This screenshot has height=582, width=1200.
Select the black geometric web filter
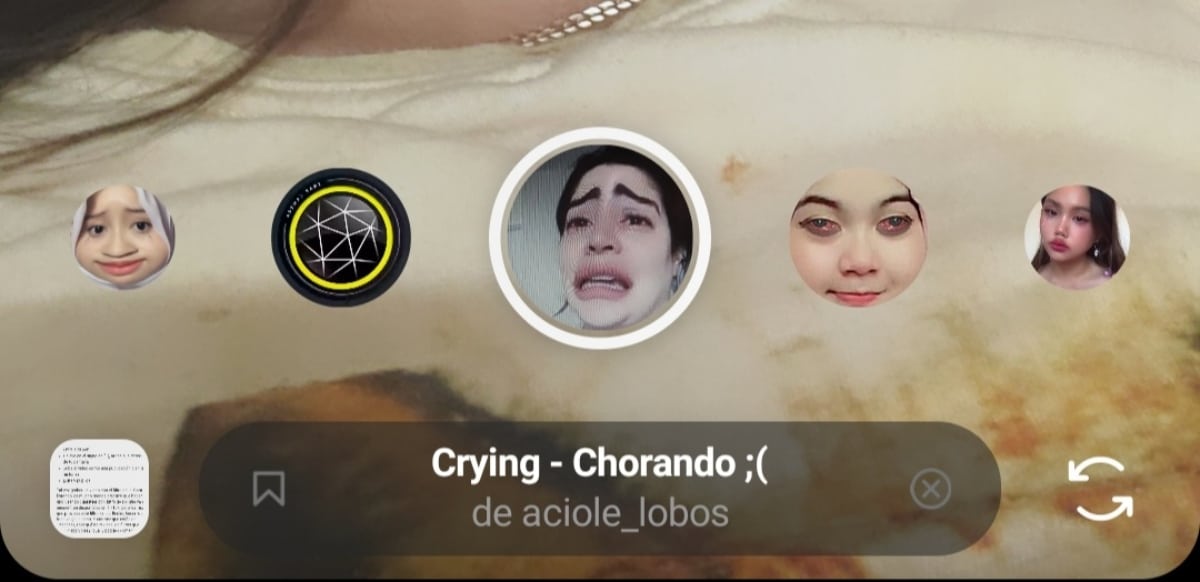coord(341,237)
